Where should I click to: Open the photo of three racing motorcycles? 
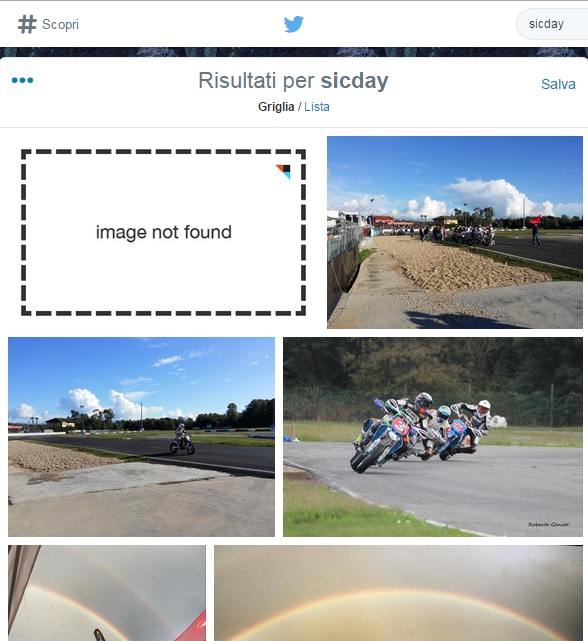(x=433, y=437)
